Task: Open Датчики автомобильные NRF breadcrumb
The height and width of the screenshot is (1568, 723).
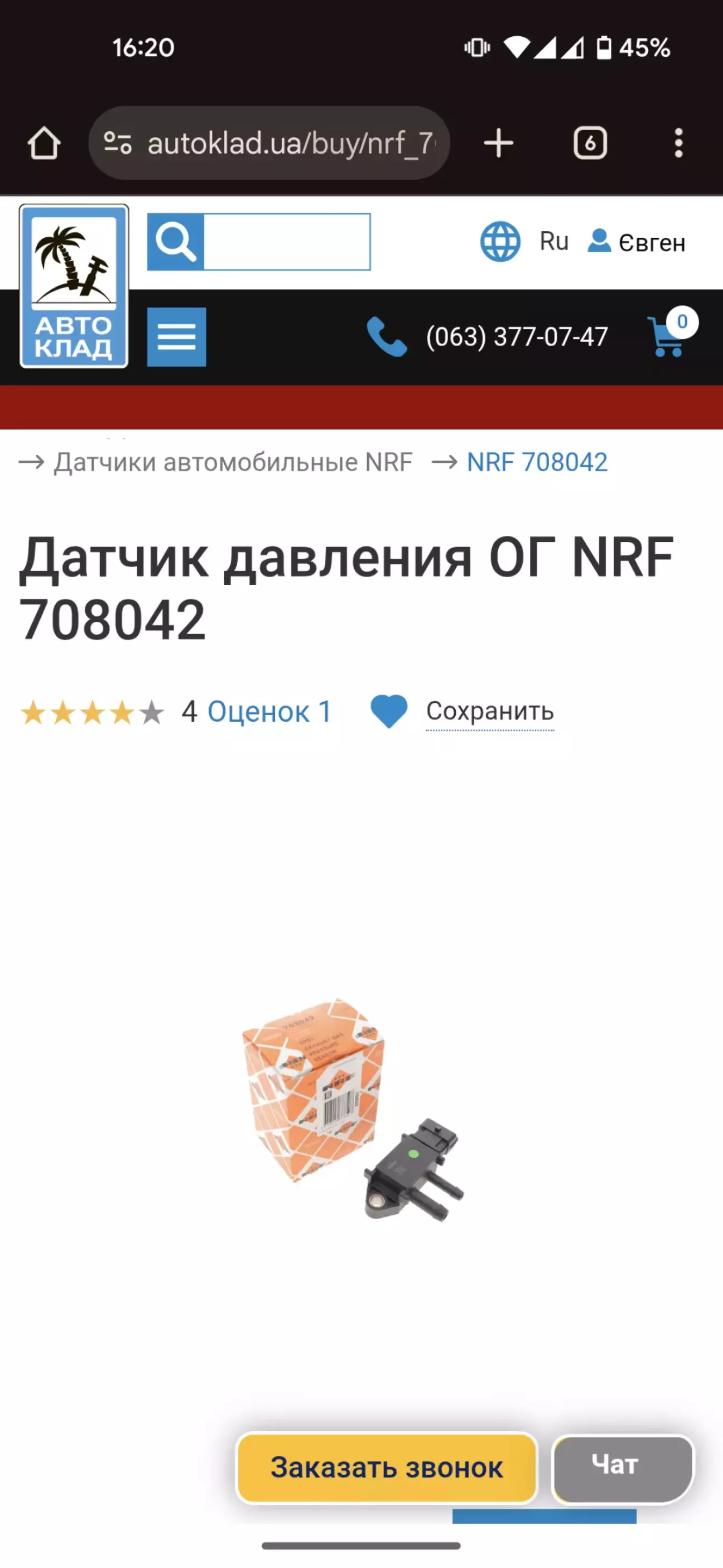Action: (233, 462)
